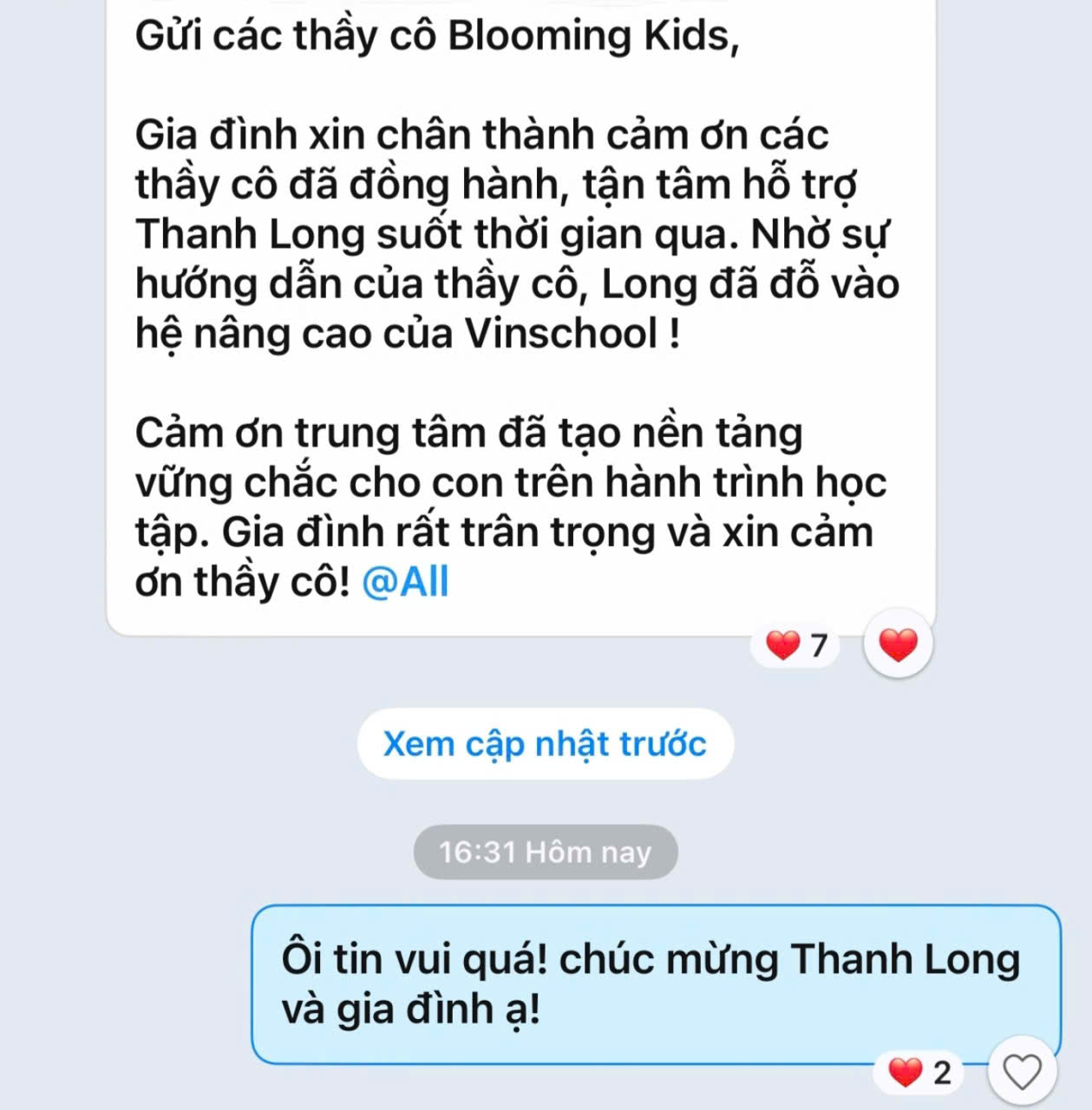Viewport: 1092px width, 1110px height.
Task: Tap the @All mention link
Action: click(405, 581)
